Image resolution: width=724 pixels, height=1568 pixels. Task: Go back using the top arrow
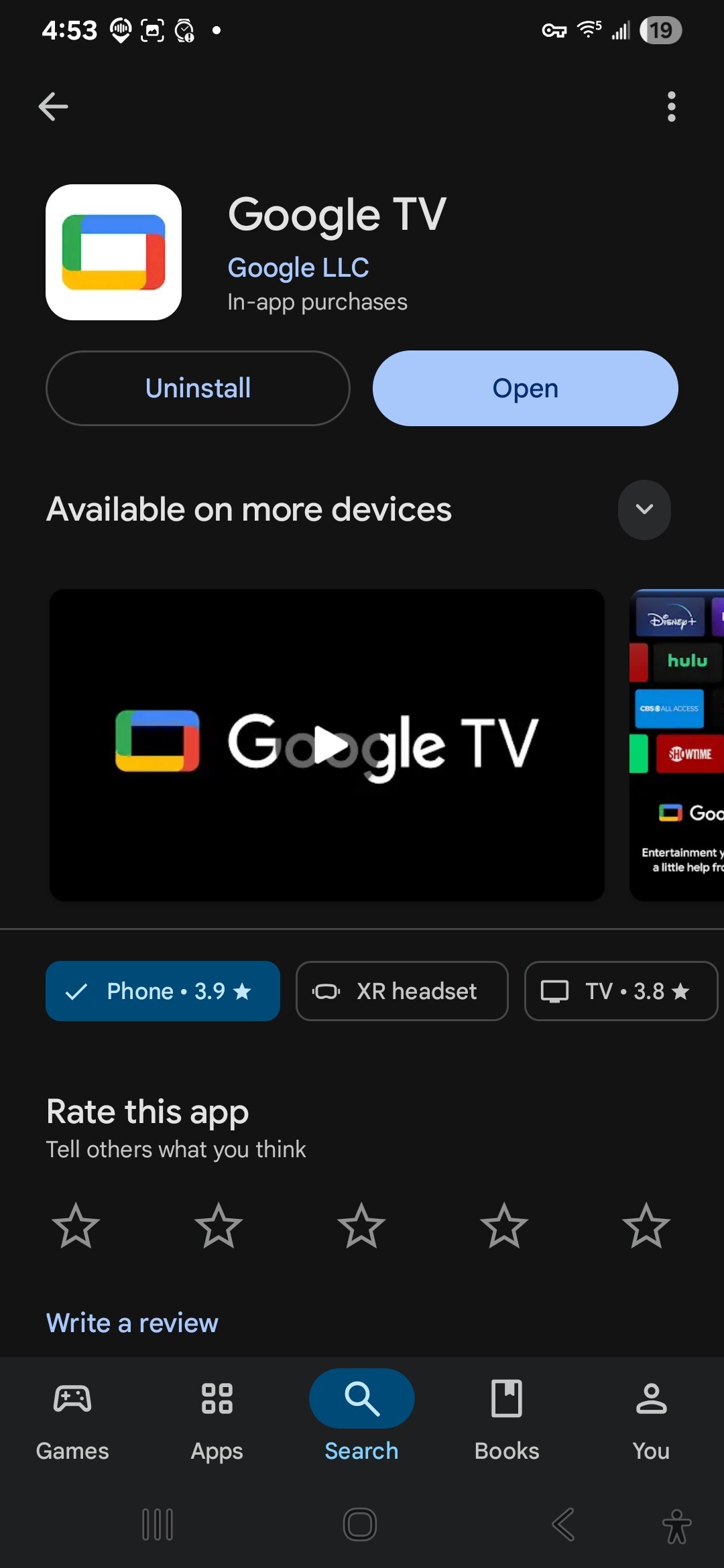[x=54, y=106]
